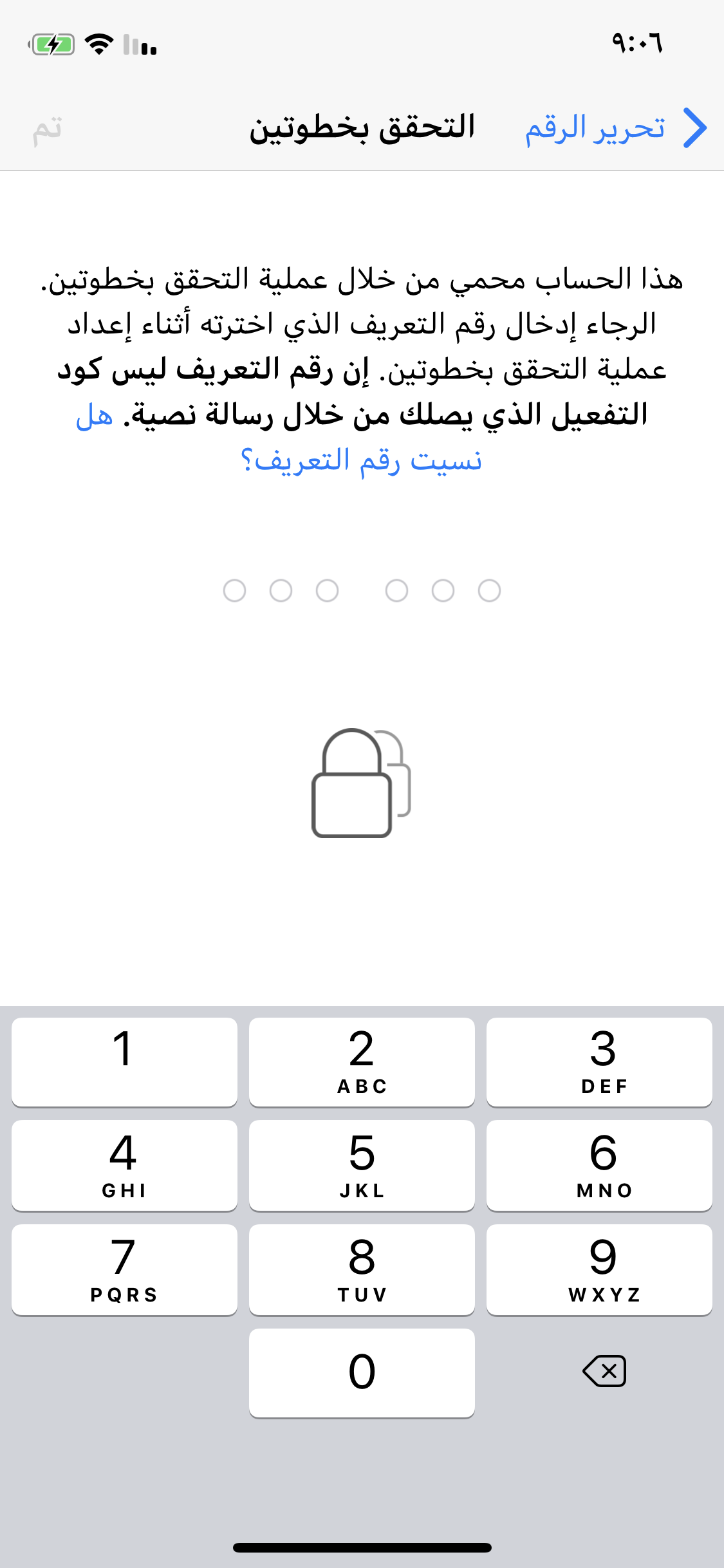Enter digit 1 on the keypad
This screenshot has width=724, height=1568.
pos(124,1062)
